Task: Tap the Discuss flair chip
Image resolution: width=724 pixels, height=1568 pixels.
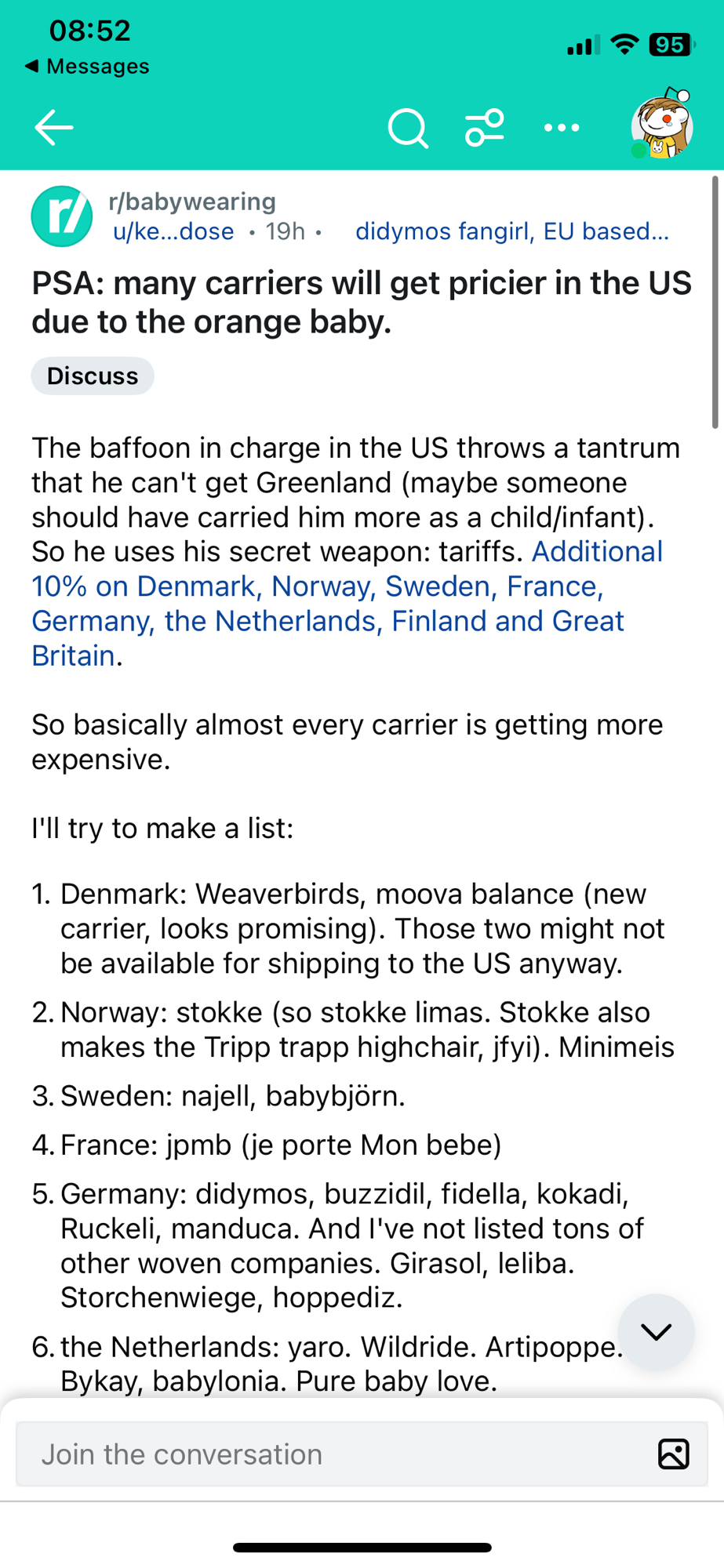Action: pyautogui.click(x=93, y=376)
